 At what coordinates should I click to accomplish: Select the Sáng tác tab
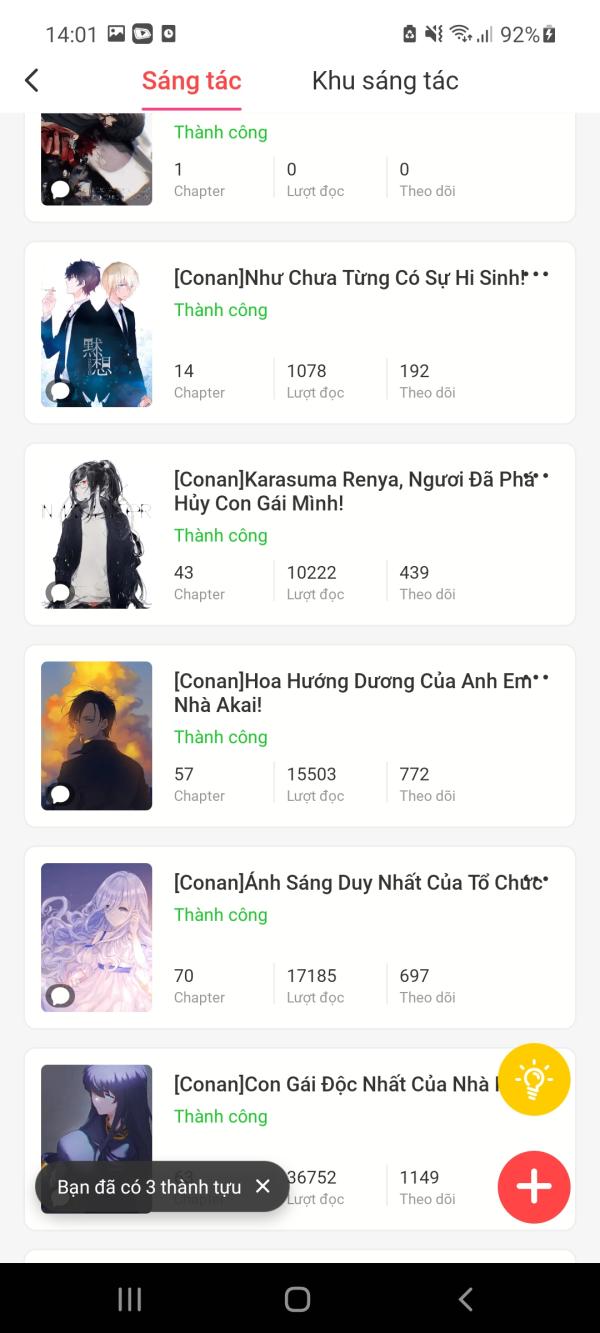pyautogui.click(x=191, y=81)
